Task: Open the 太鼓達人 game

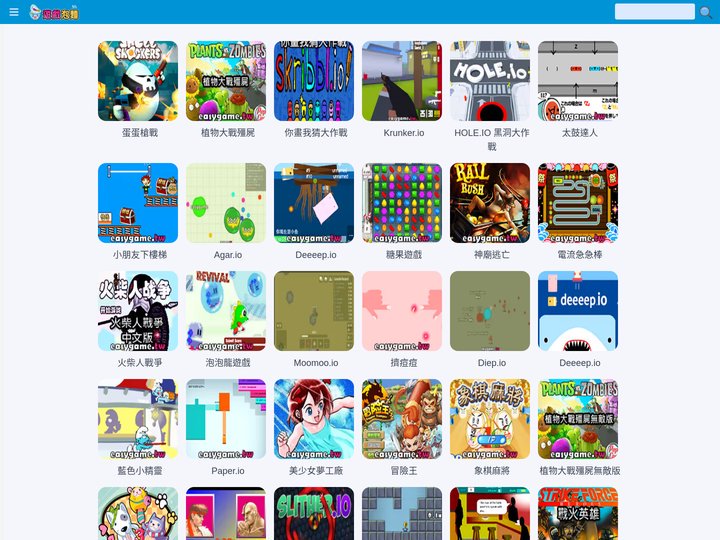Action: pos(578,81)
